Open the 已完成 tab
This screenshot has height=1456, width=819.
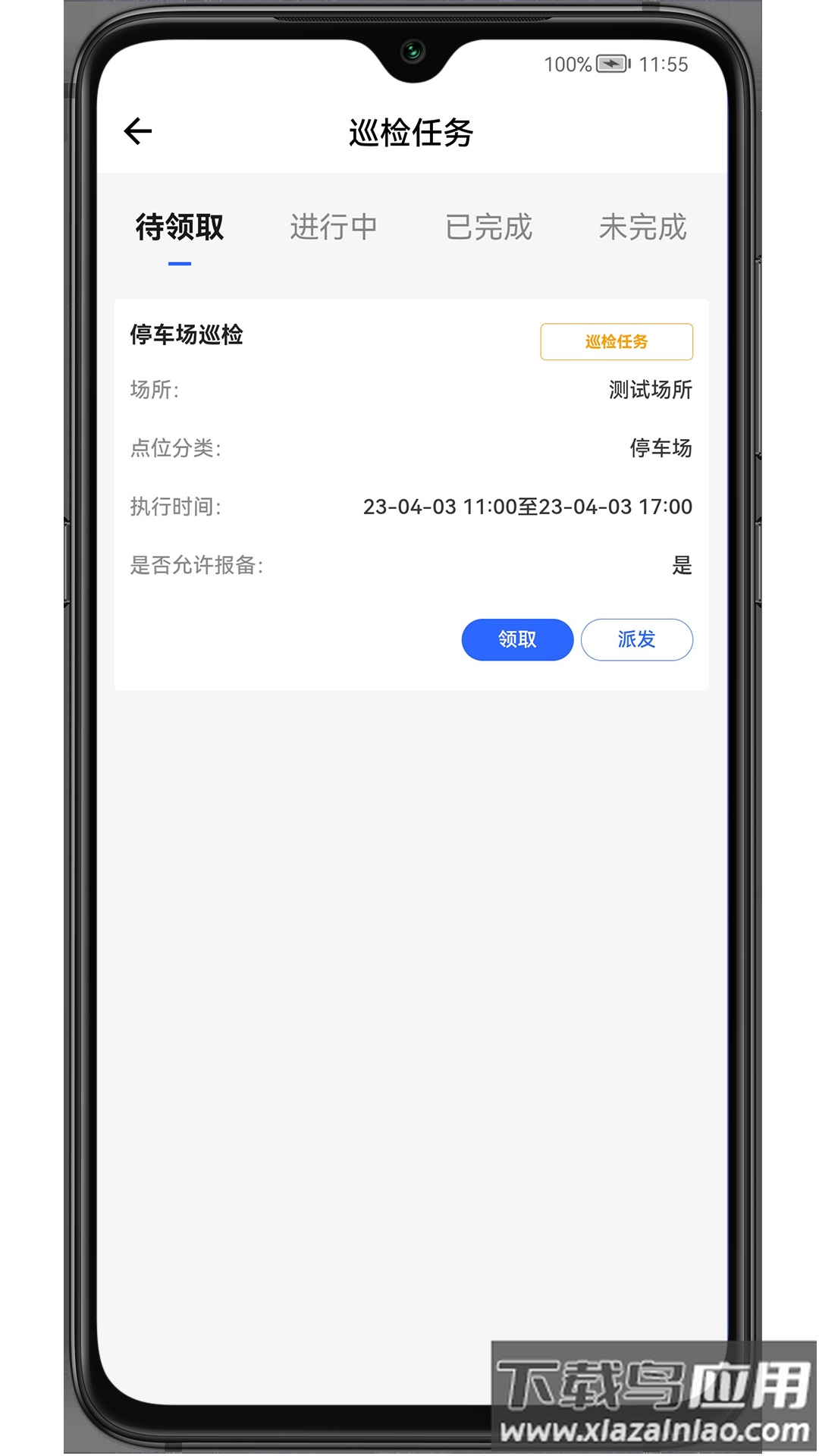[x=488, y=227]
